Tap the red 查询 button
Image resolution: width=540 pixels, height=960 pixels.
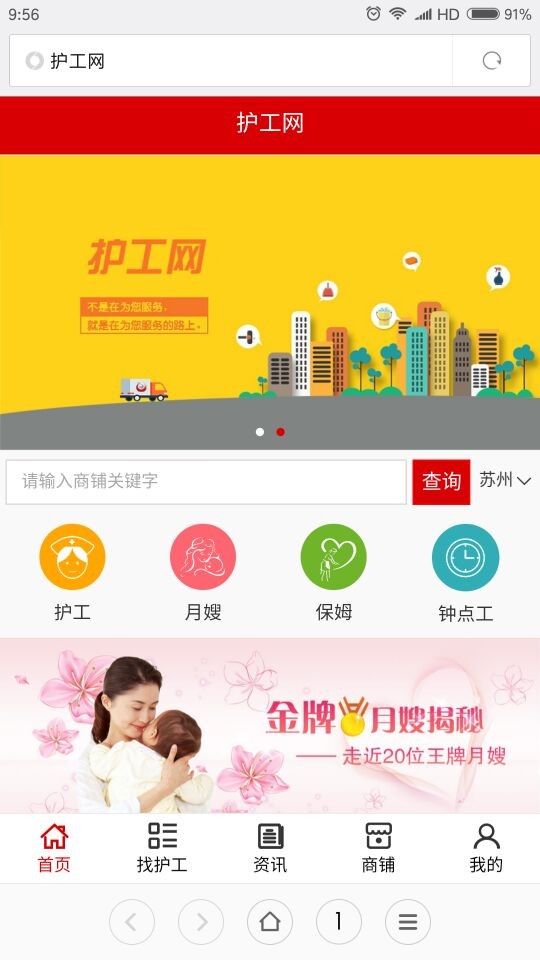point(441,482)
